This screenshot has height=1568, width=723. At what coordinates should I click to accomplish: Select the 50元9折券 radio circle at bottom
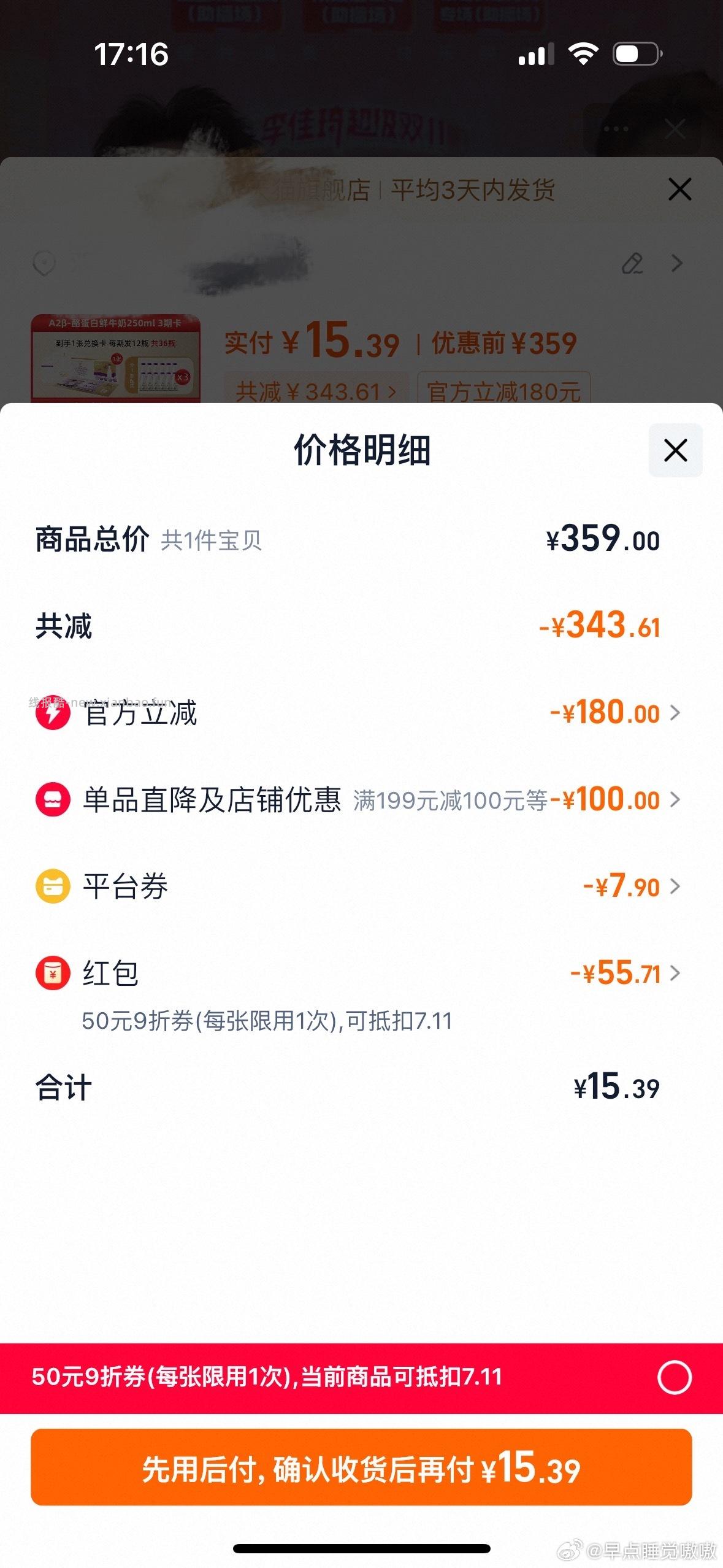pos(676,1375)
